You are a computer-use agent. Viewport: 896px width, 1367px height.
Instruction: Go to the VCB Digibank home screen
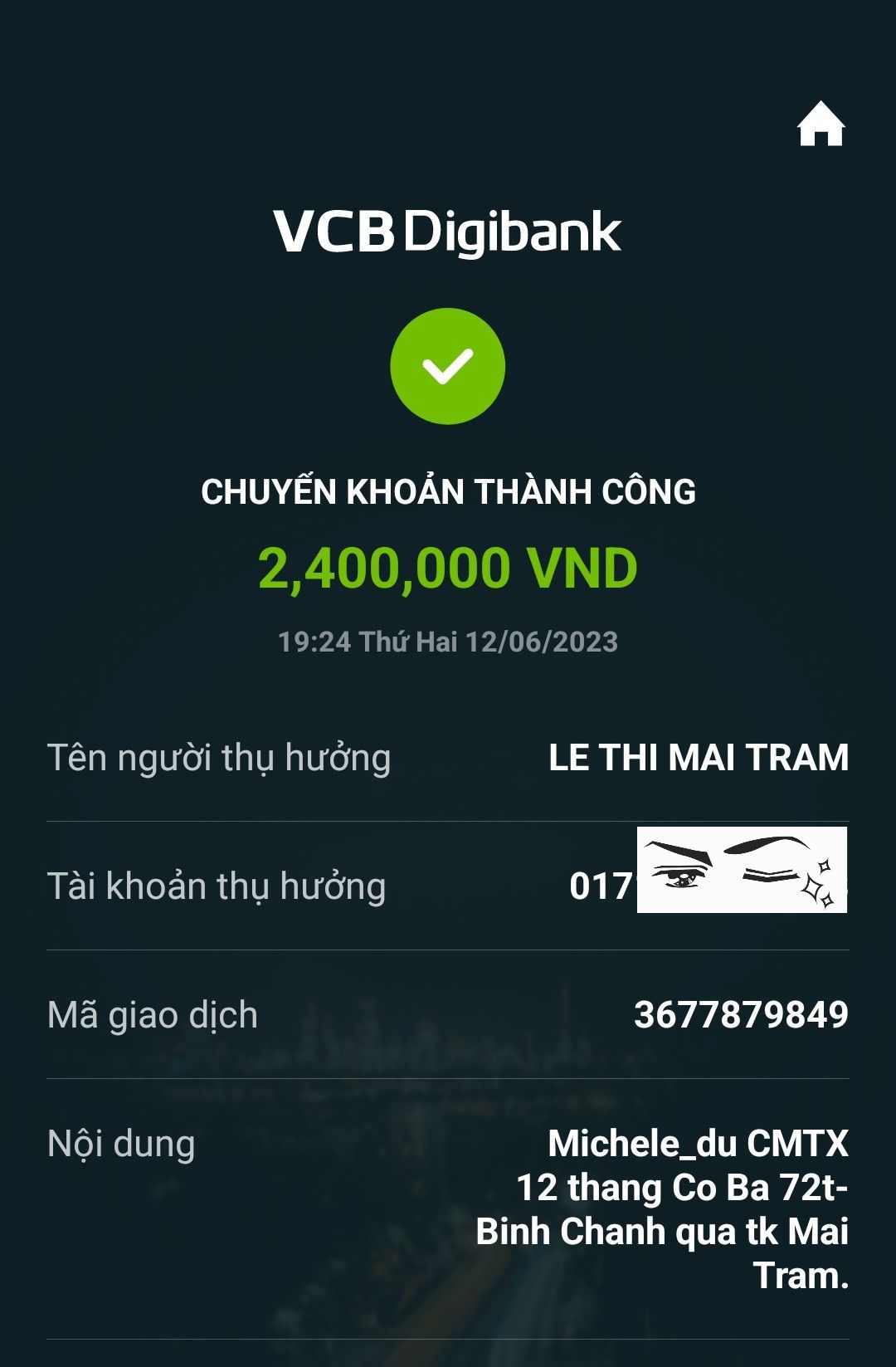click(821, 125)
